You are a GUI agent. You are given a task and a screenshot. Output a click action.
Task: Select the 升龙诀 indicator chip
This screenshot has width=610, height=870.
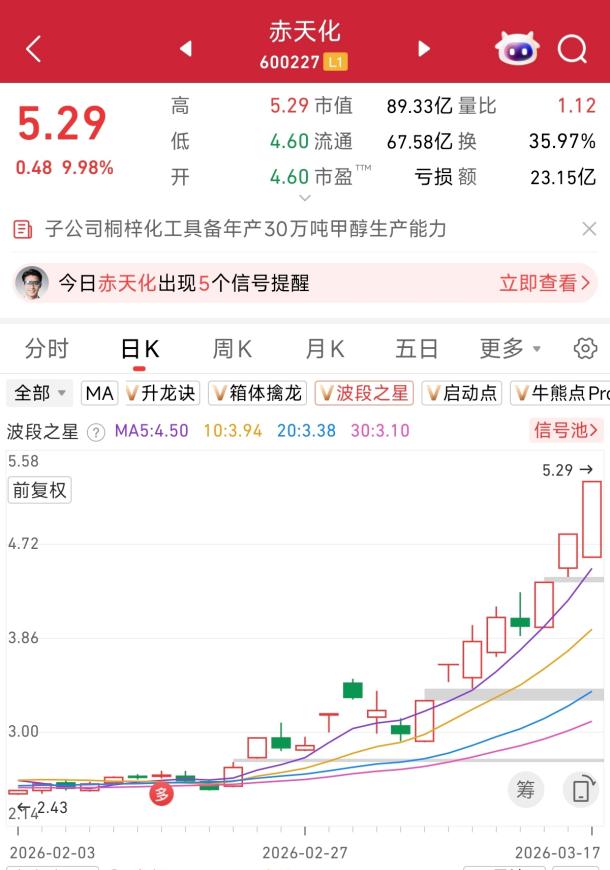[161, 393]
